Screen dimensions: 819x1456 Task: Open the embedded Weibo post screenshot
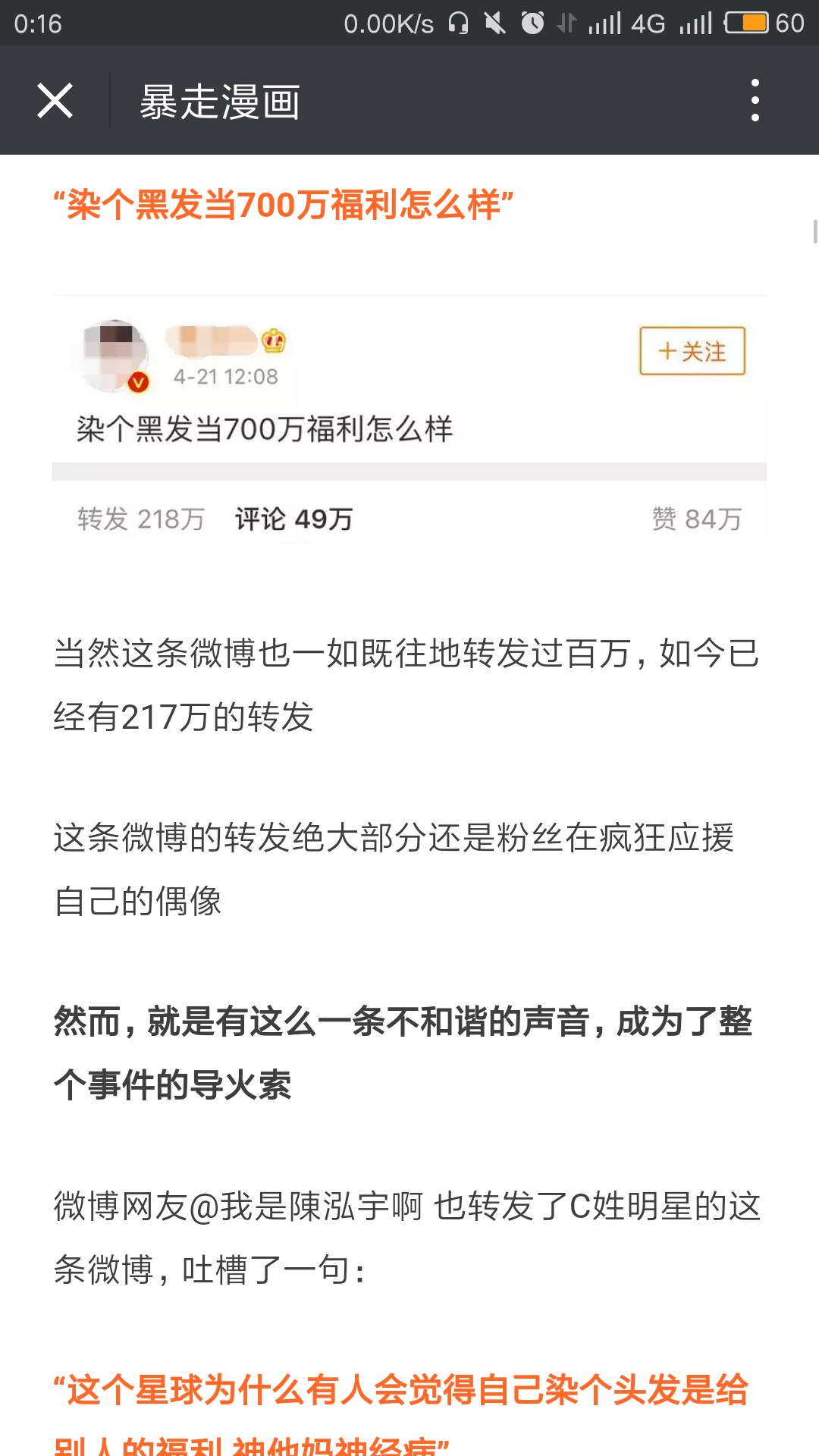click(409, 421)
